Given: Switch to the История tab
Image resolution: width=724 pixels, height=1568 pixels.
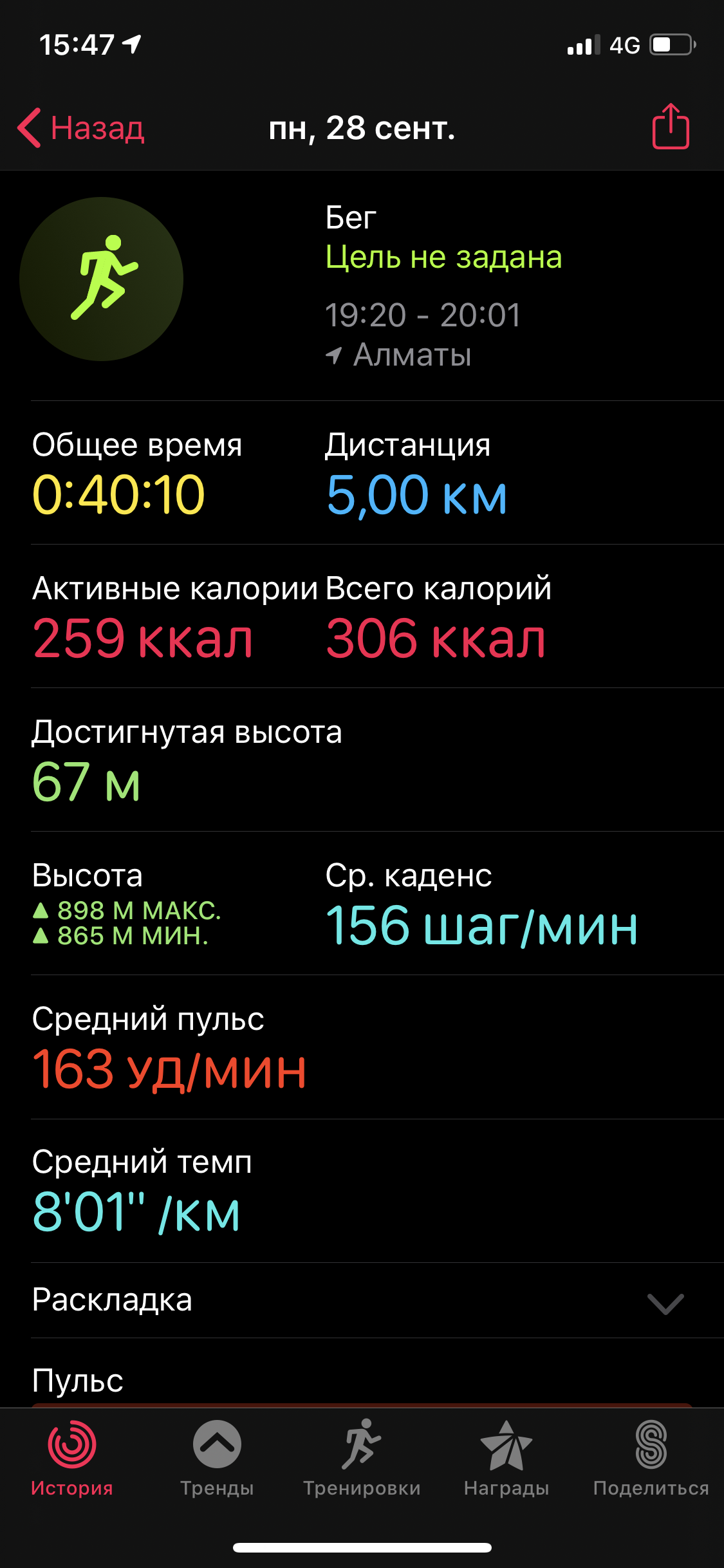Looking at the screenshot, I should click(x=72, y=1459).
